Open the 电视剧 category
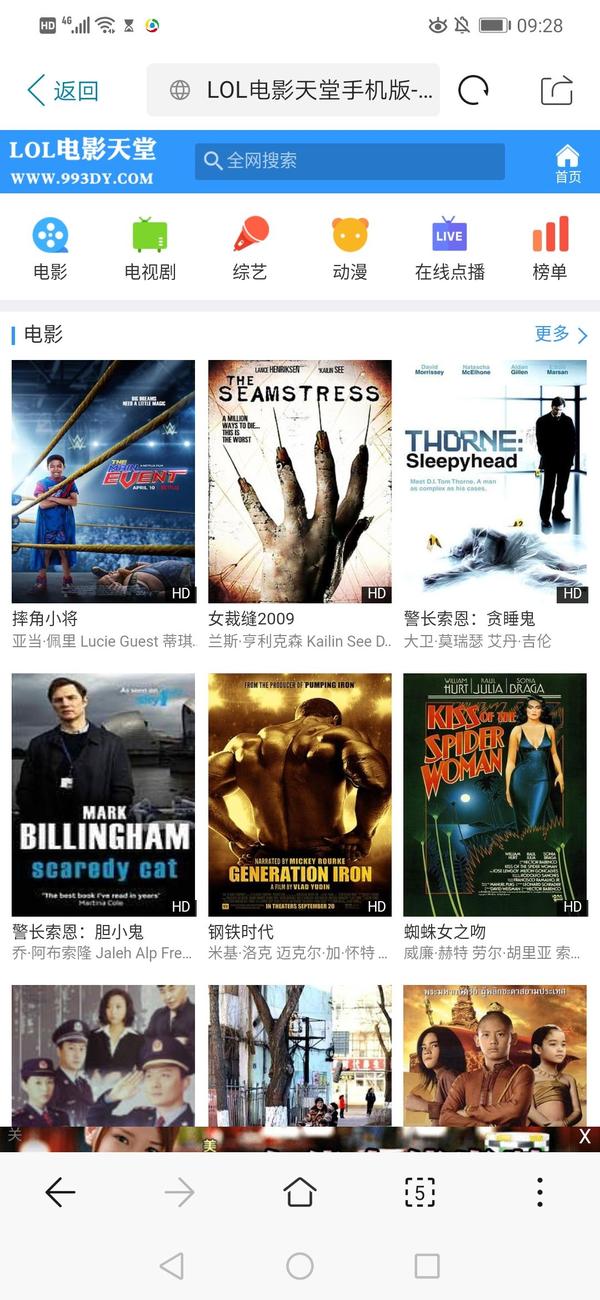 pos(150,249)
